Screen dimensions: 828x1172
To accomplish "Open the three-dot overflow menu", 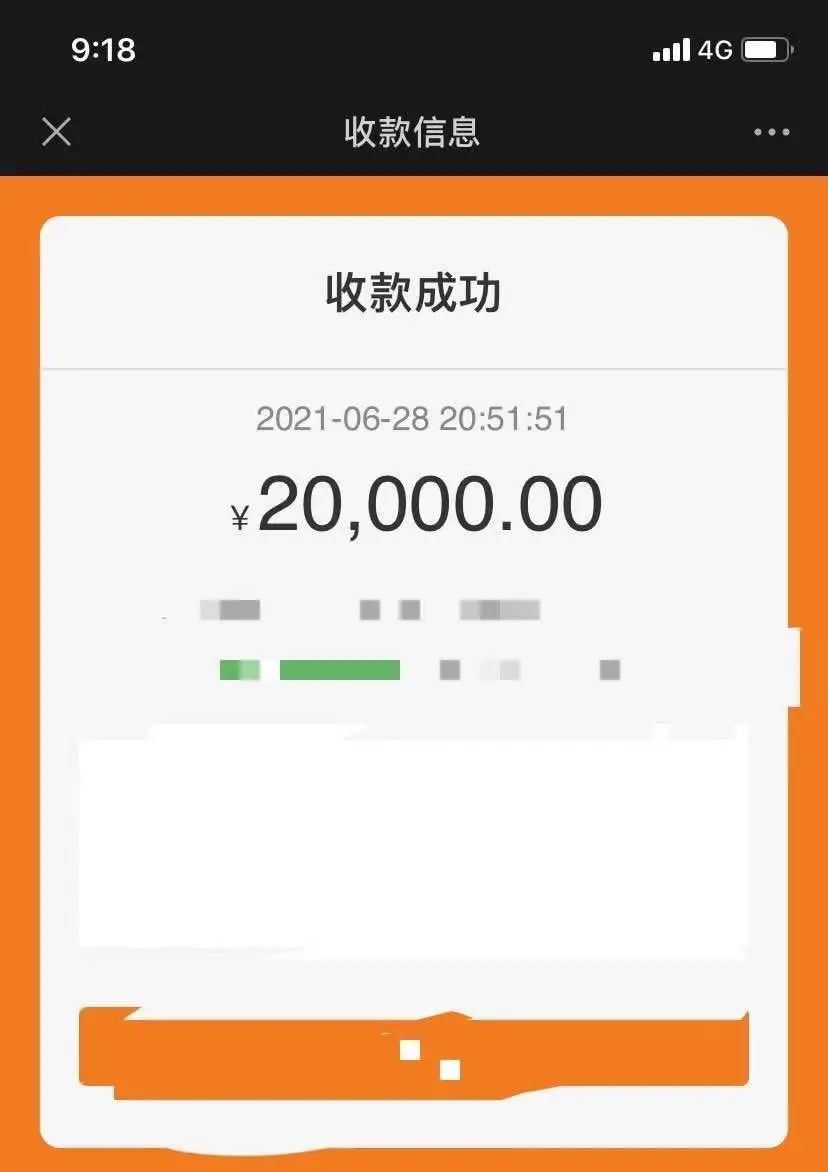I will pyautogui.click(x=771, y=132).
